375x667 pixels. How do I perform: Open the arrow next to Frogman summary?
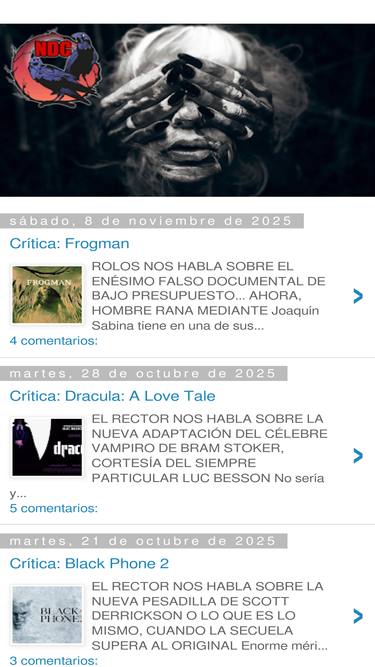(358, 296)
